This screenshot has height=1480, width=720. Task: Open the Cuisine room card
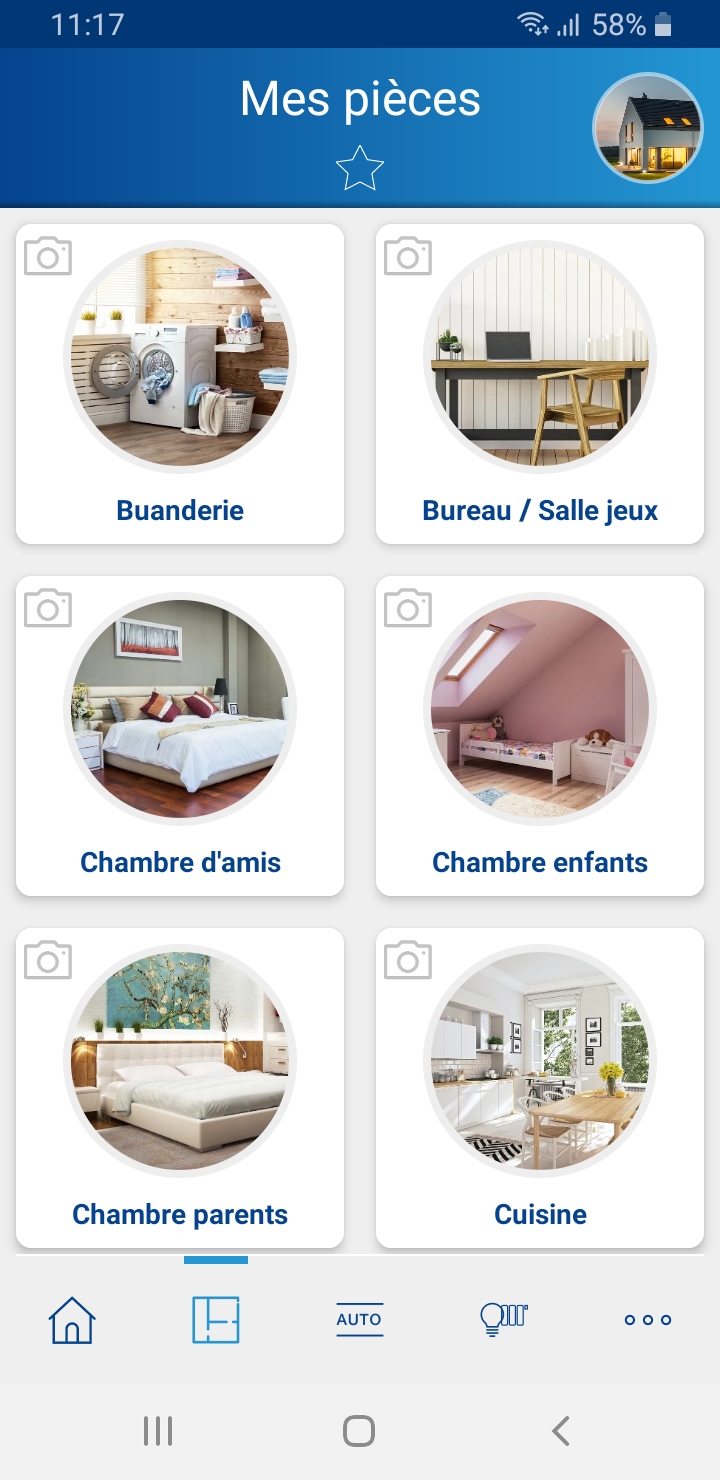point(540,1089)
